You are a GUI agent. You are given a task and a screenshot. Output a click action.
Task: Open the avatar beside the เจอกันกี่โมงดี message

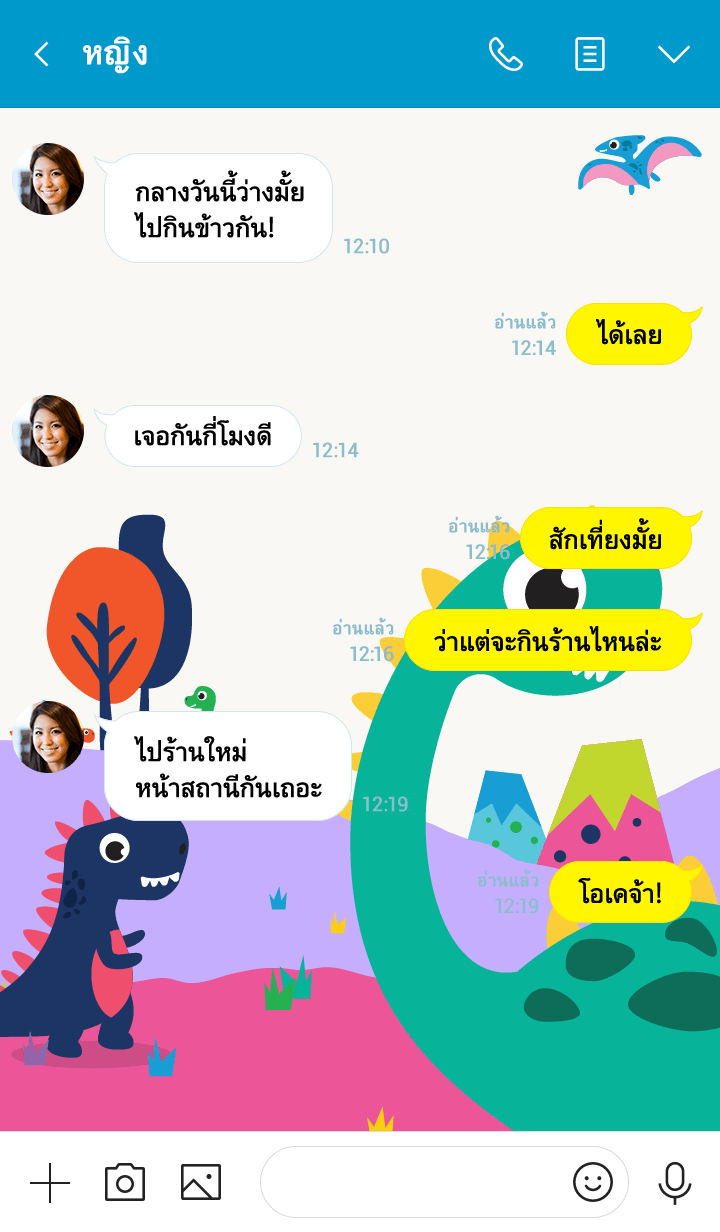tap(48, 431)
